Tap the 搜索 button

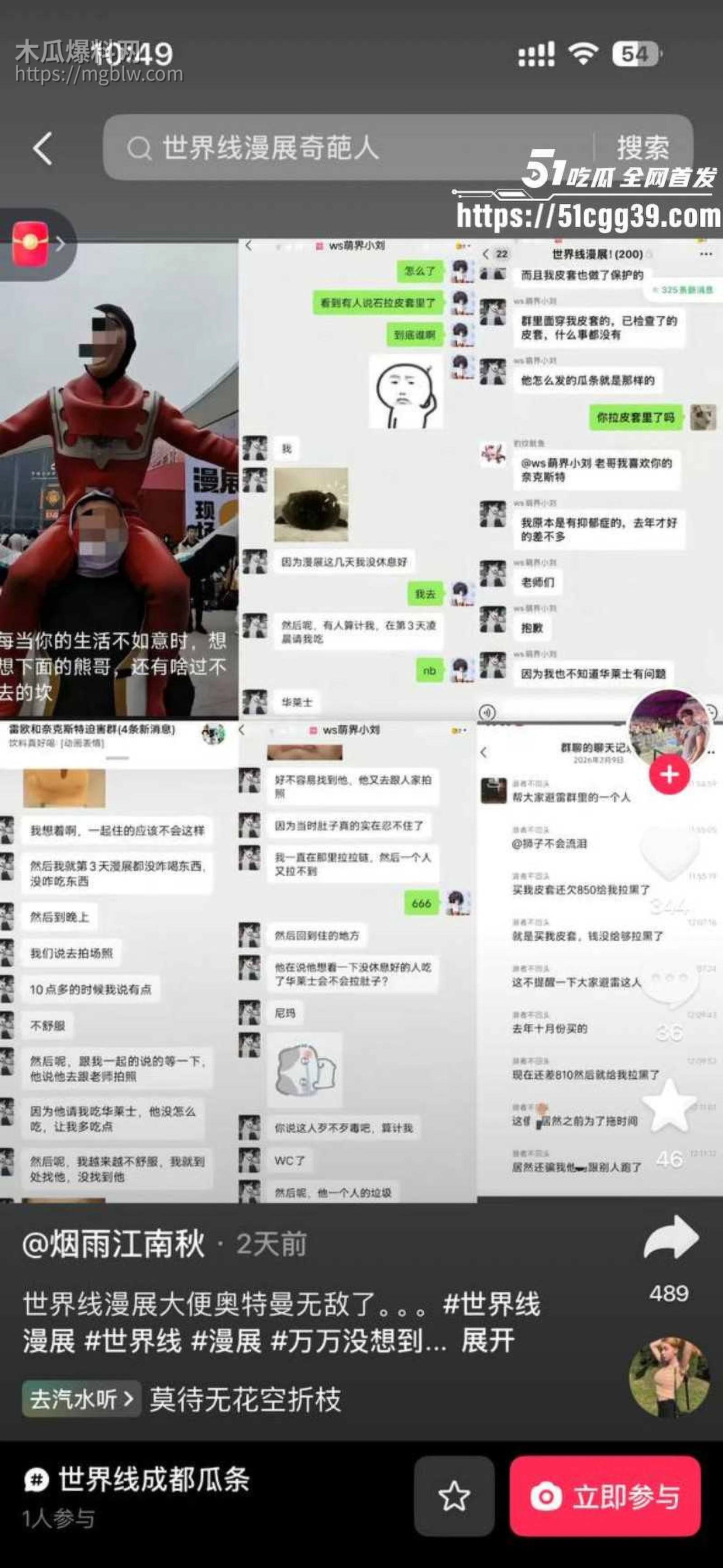(x=643, y=148)
